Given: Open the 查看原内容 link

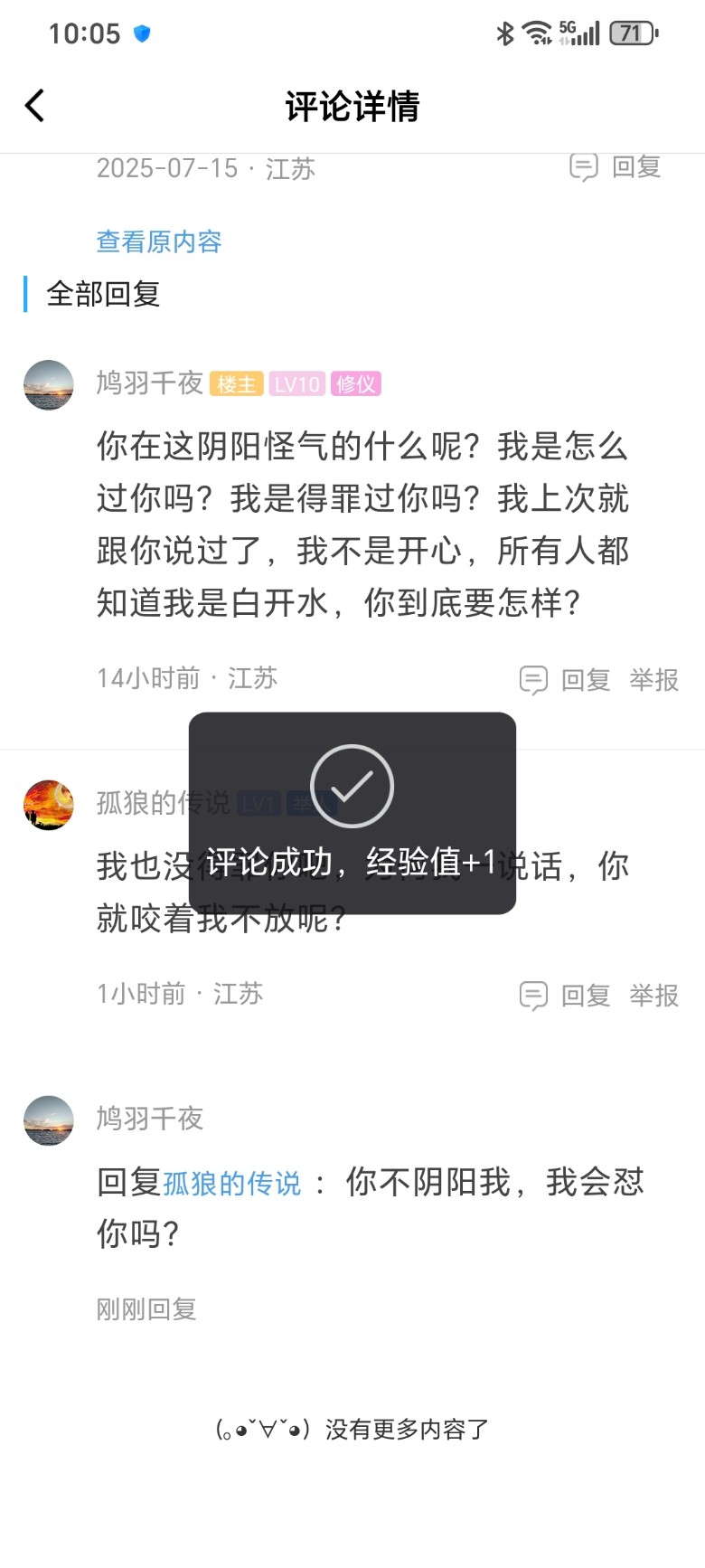Looking at the screenshot, I should [x=158, y=241].
